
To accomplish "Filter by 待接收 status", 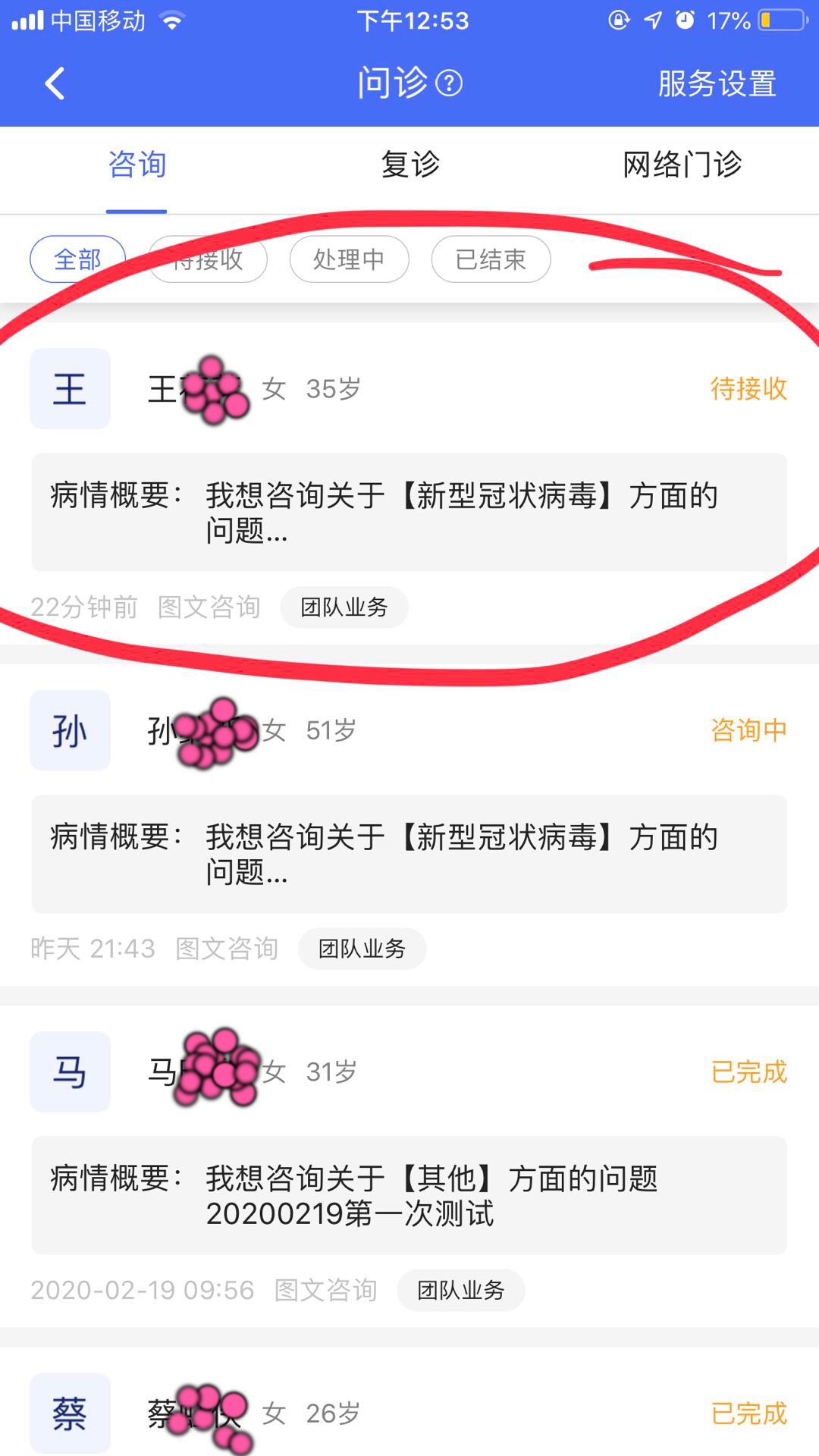I will point(208,259).
